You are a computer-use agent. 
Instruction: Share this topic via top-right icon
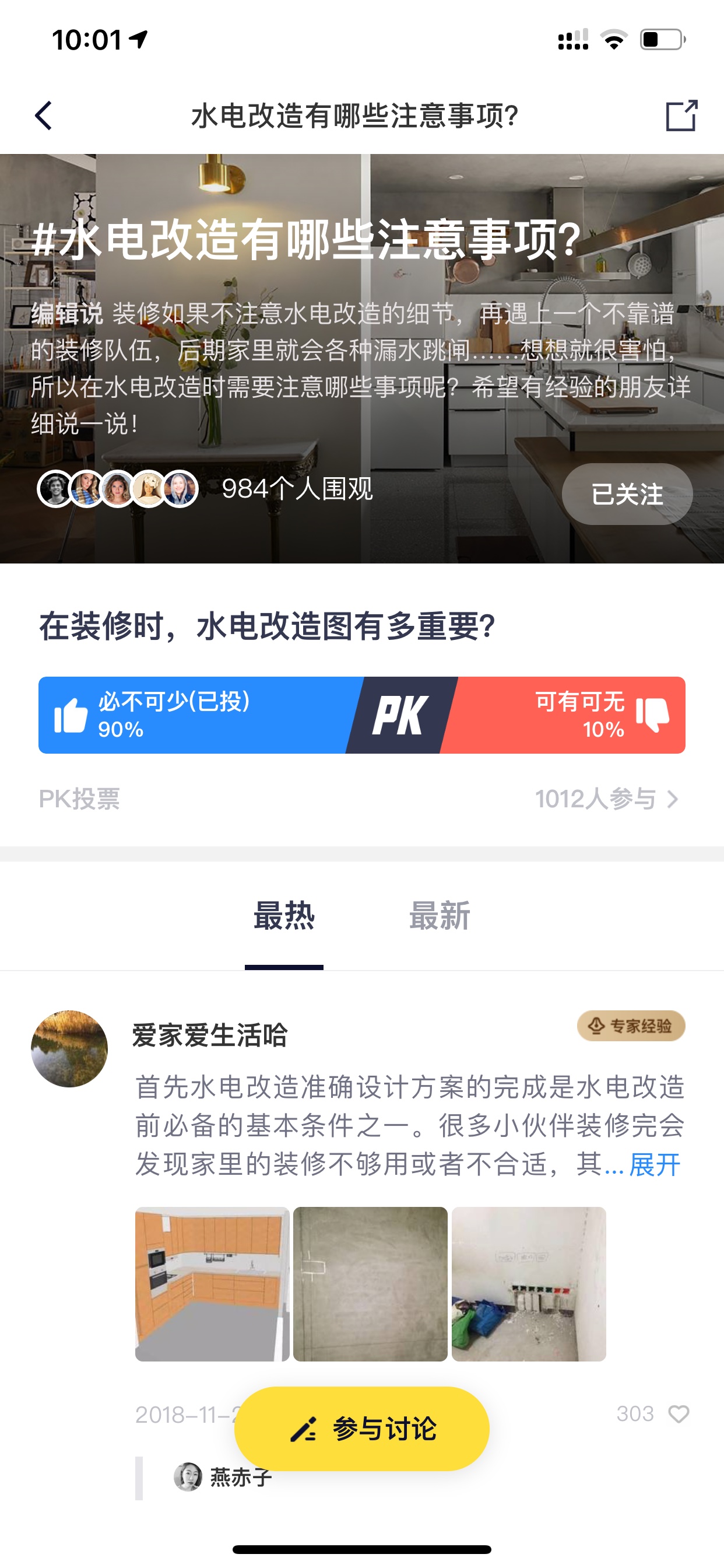(x=681, y=115)
